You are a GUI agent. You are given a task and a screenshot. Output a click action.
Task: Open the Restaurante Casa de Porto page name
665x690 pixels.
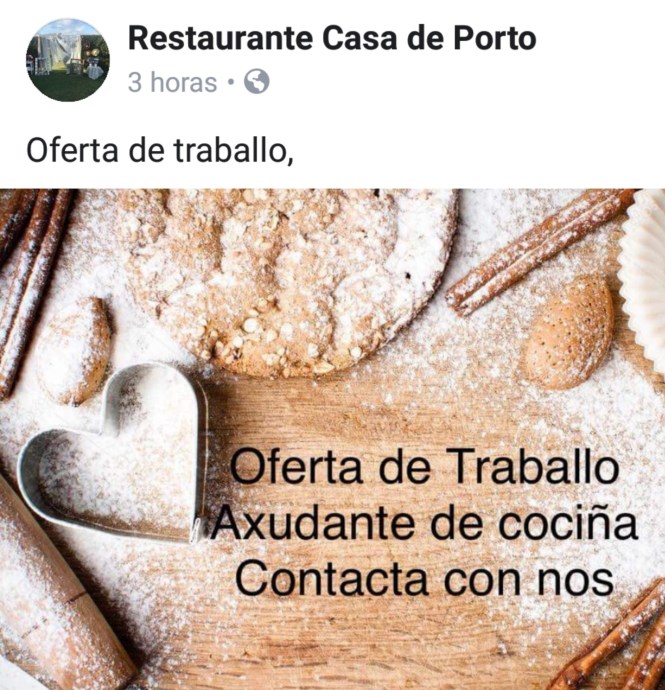pos(332,39)
